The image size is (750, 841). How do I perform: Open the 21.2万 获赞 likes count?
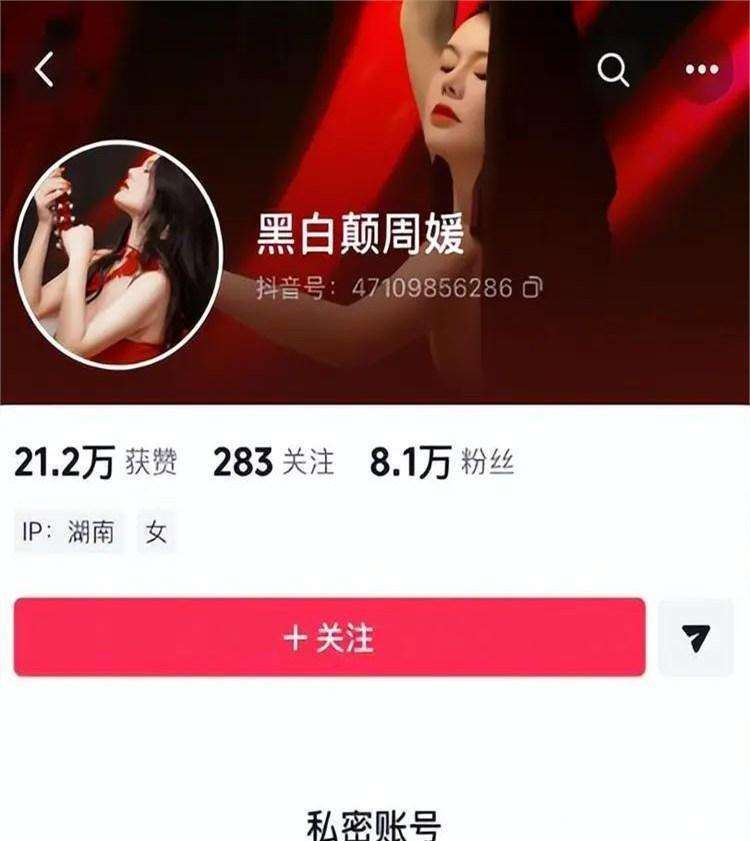click(96, 463)
